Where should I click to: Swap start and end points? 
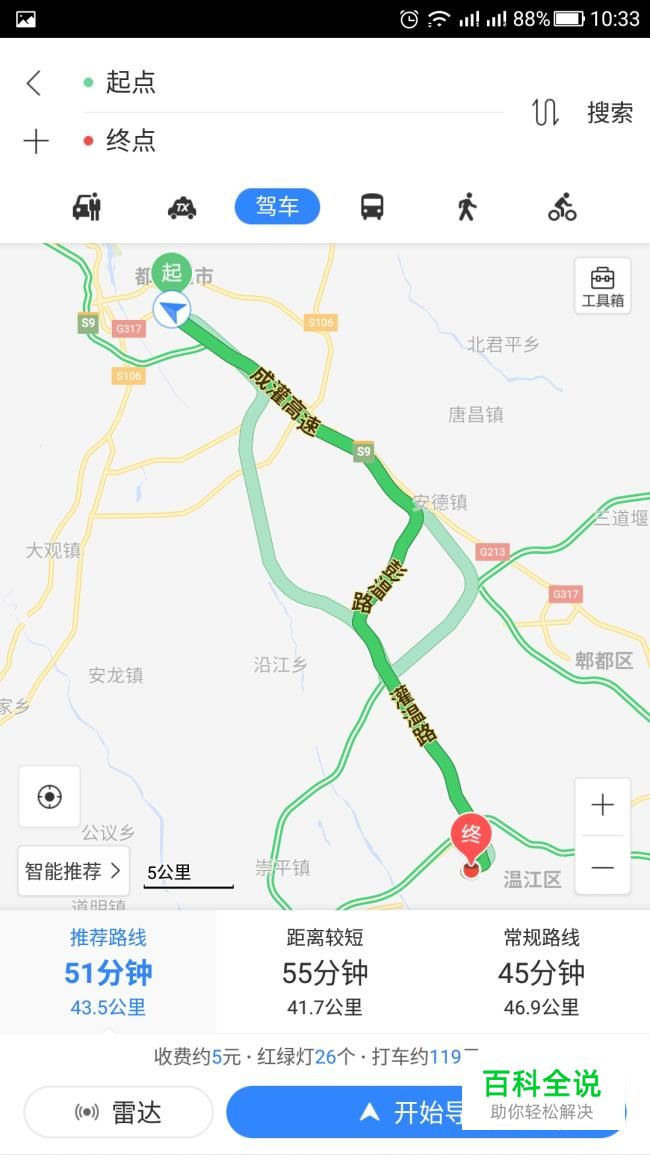[545, 112]
